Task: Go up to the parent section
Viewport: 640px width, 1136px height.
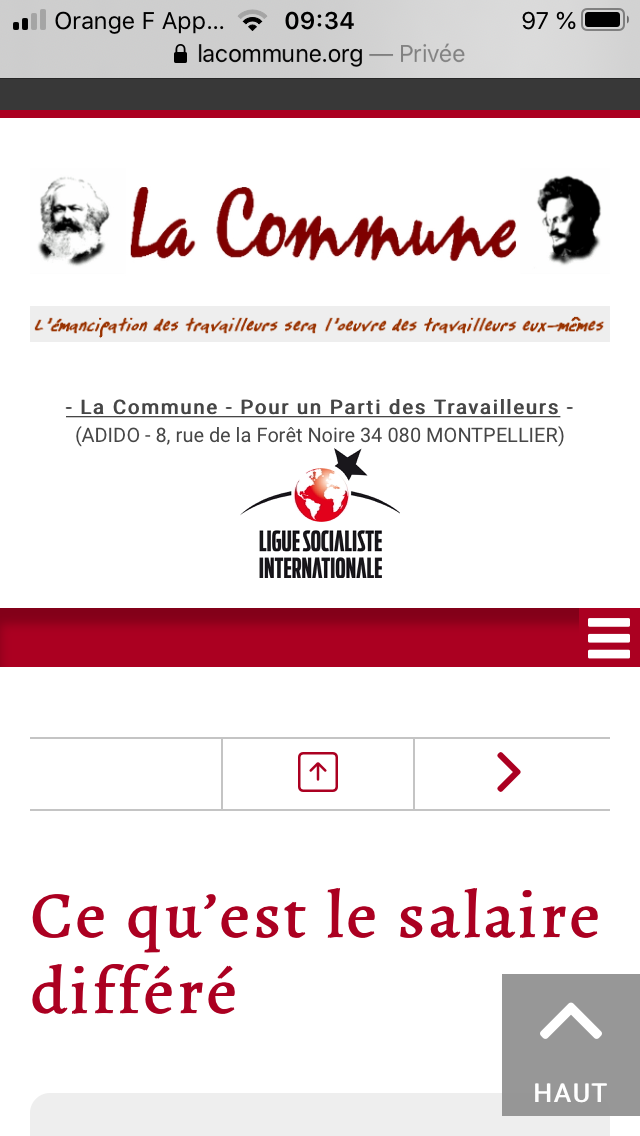Action: click(x=318, y=772)
